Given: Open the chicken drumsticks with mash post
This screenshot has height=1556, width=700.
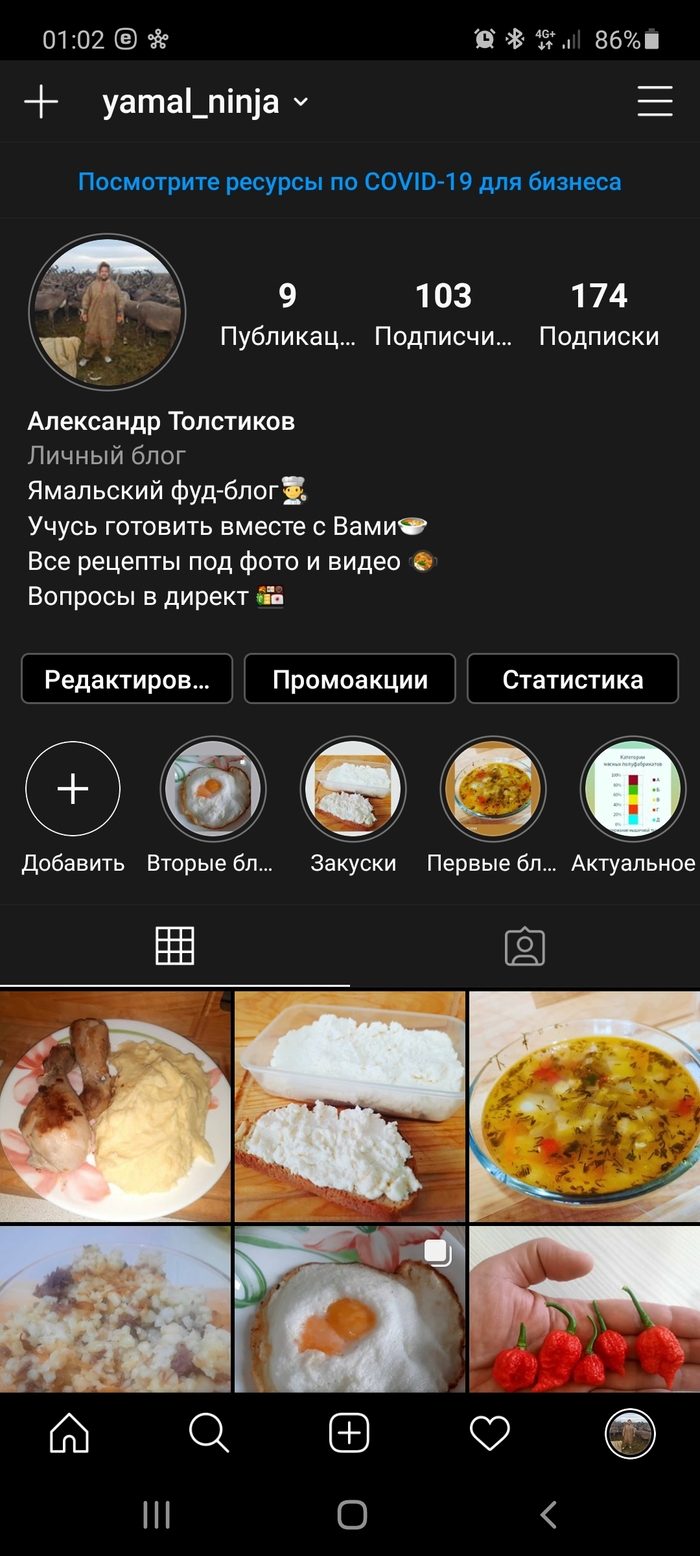Looking at the screenshot, I should pos(115,1106).
